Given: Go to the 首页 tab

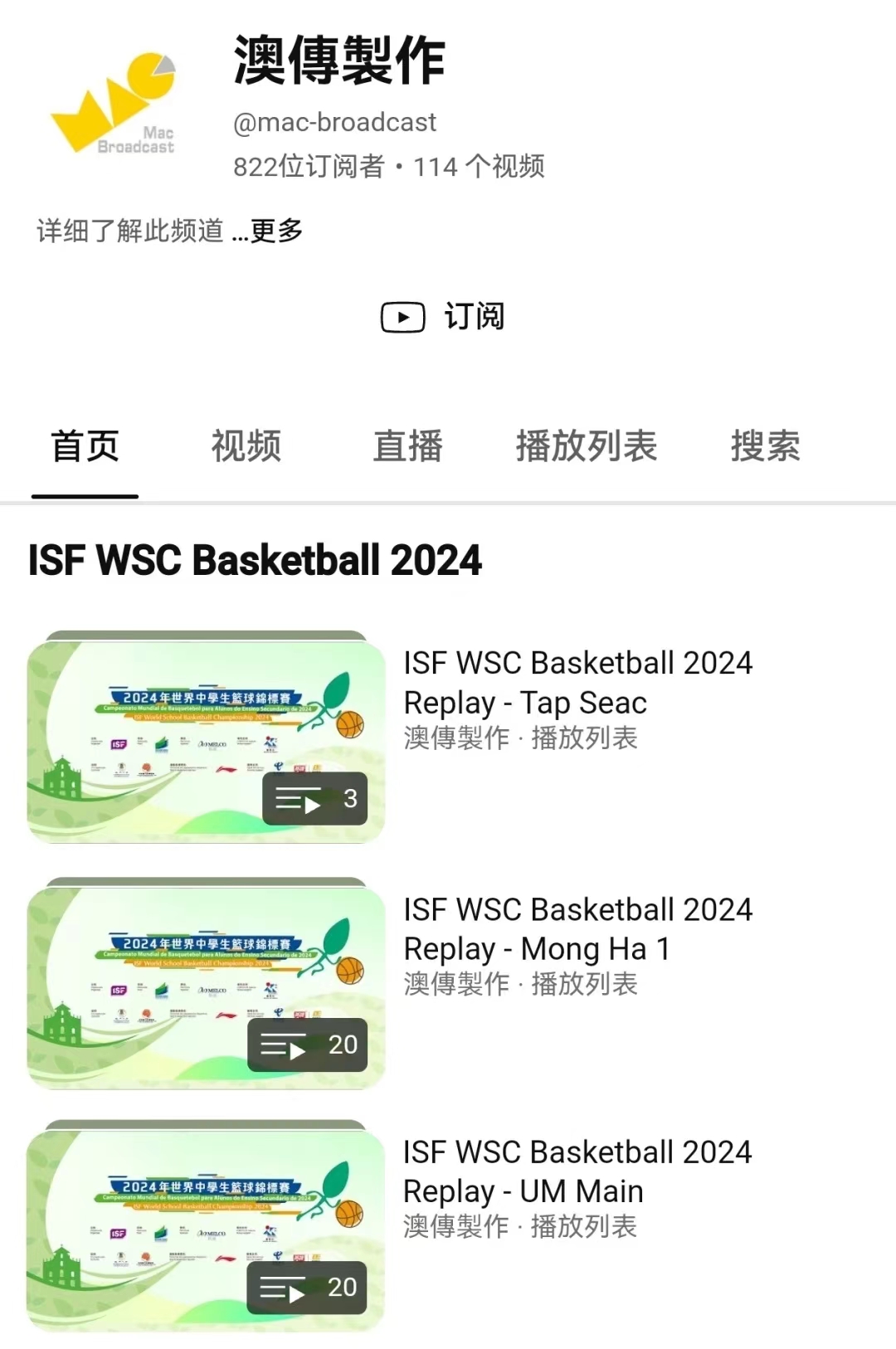Looking at the screenshot, I should coord(85,446).
